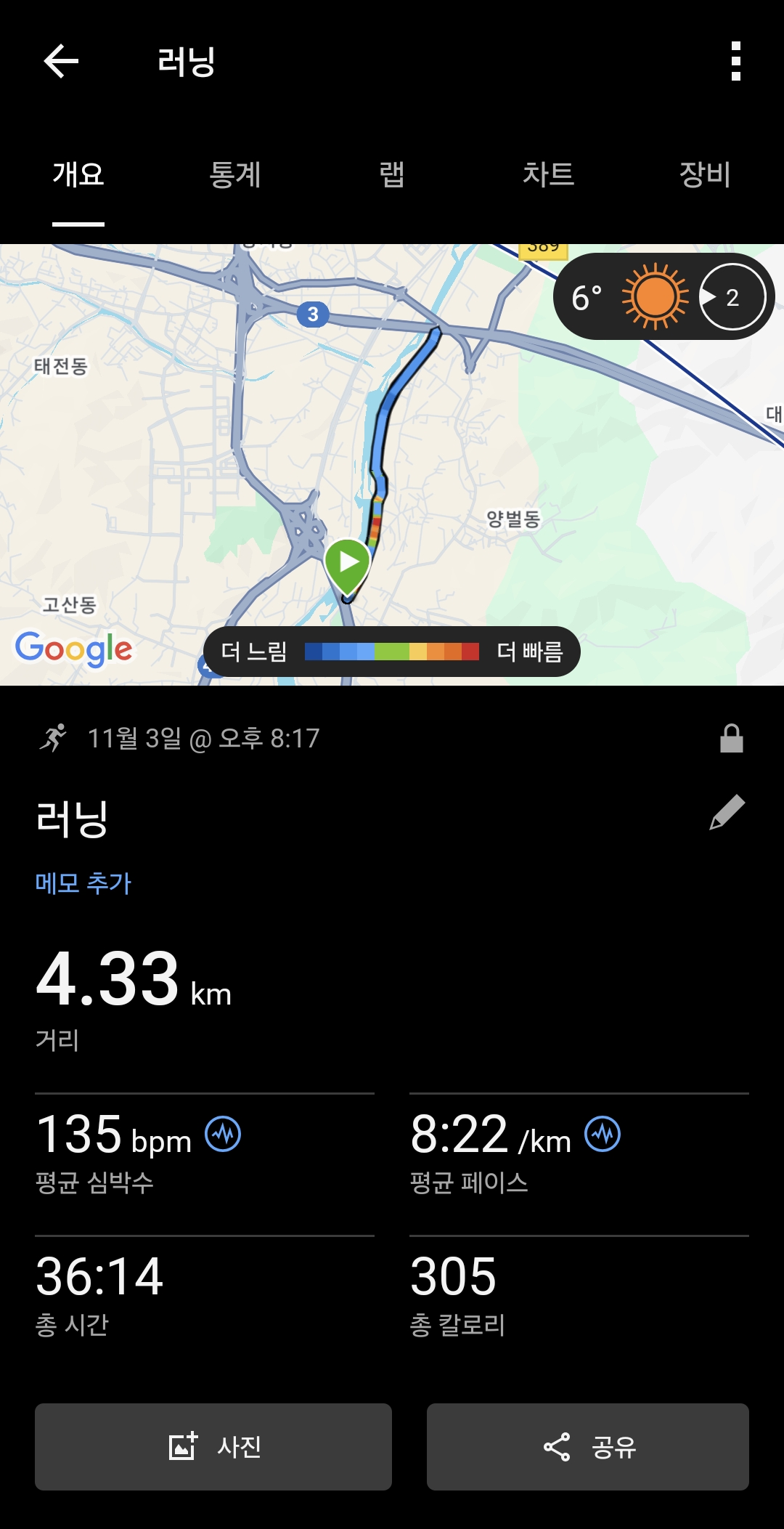Click the pace color legend between 더 느림 and 더 빠름
Screen dimensions: 784x1529
(393, 652)
